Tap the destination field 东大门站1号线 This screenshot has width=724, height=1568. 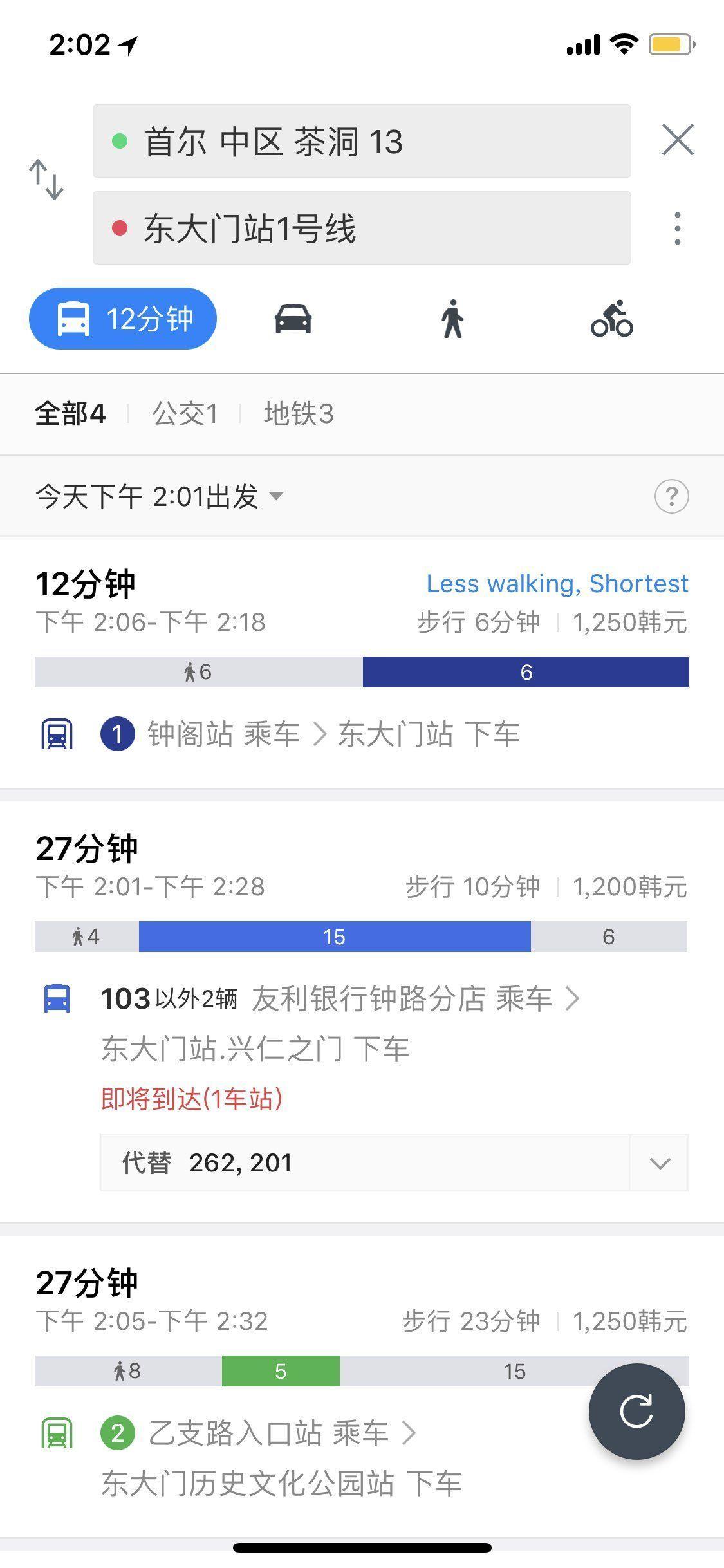tap(360, 230)
